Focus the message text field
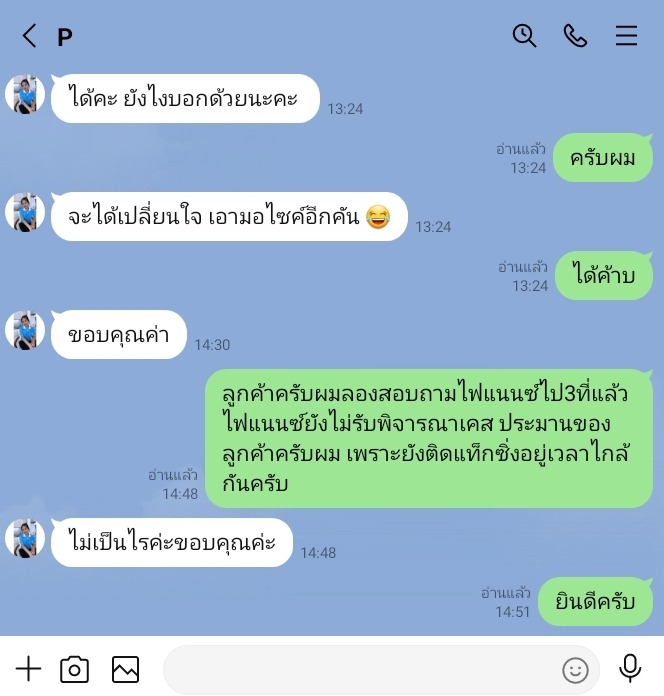Screen dimensions: 664x696 pyautogui.click(x=360, y=670)
